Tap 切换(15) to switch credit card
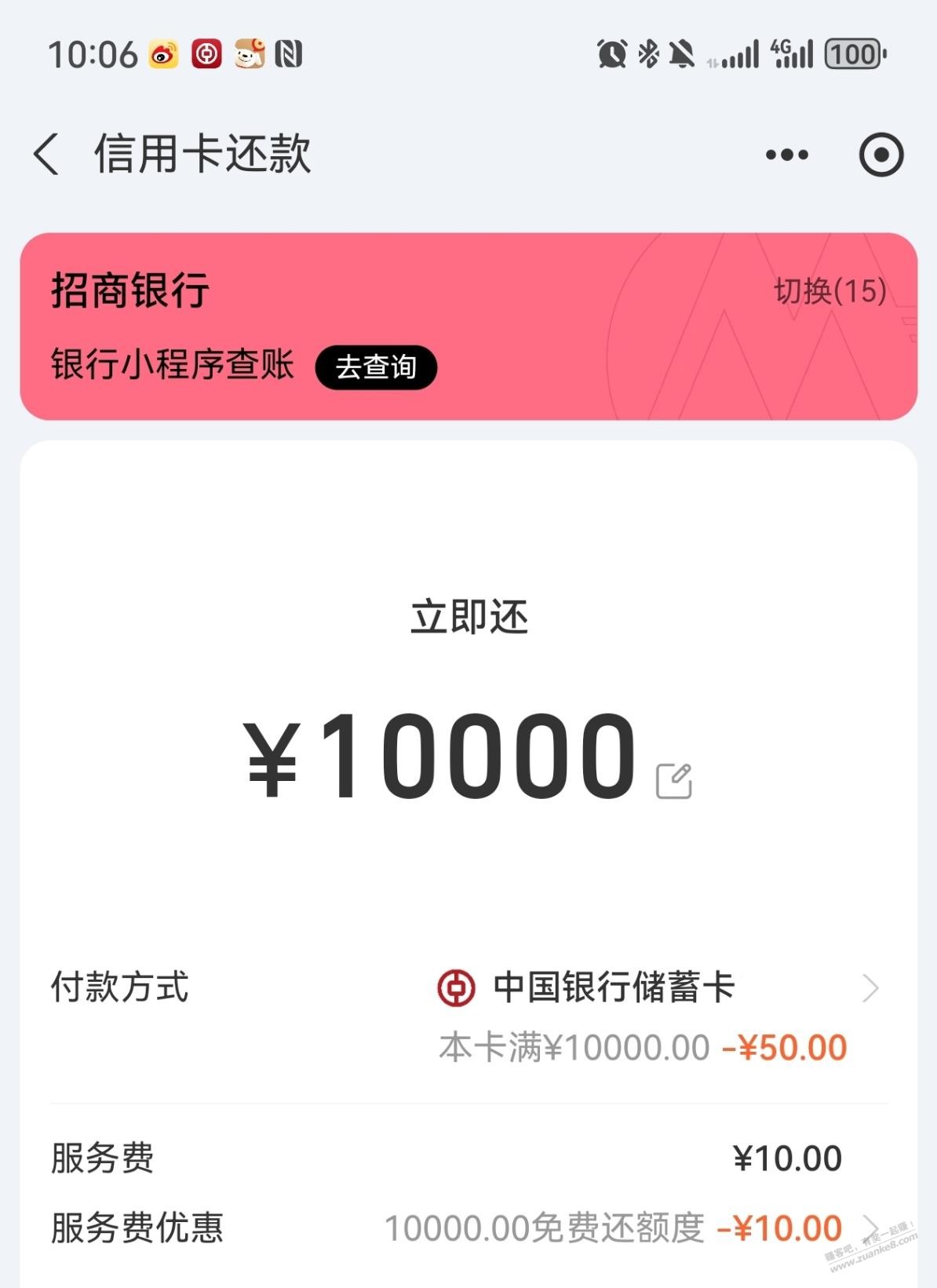Image resolution: width=937 pixels, height=1288 pixels. click(829, 291)
